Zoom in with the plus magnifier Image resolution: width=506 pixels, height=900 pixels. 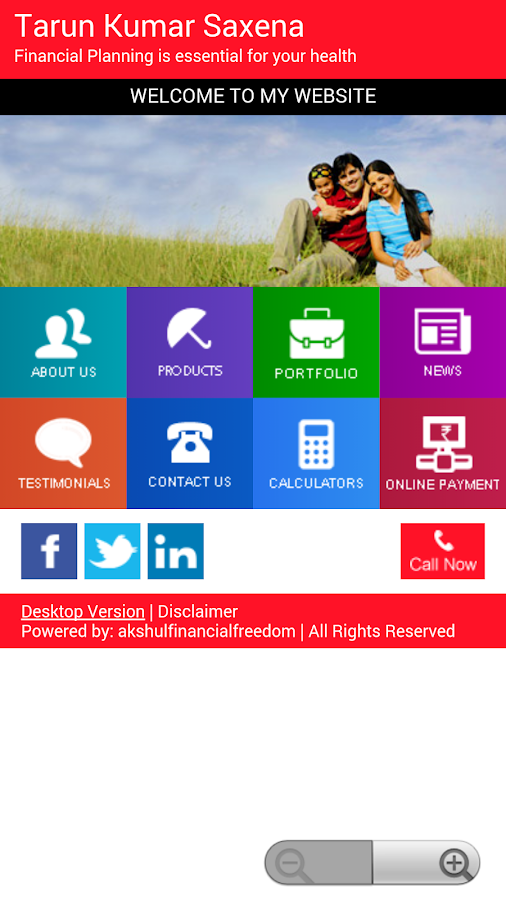click(426, 863)
